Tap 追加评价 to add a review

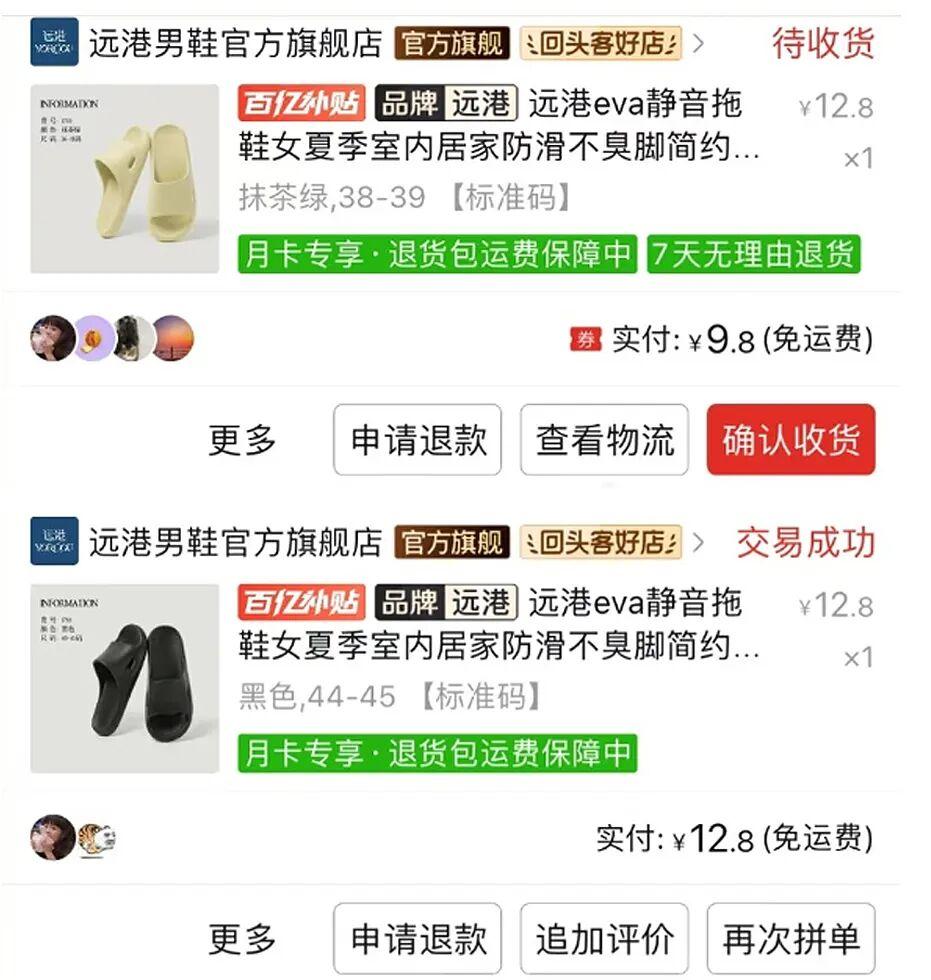(604, 939)
